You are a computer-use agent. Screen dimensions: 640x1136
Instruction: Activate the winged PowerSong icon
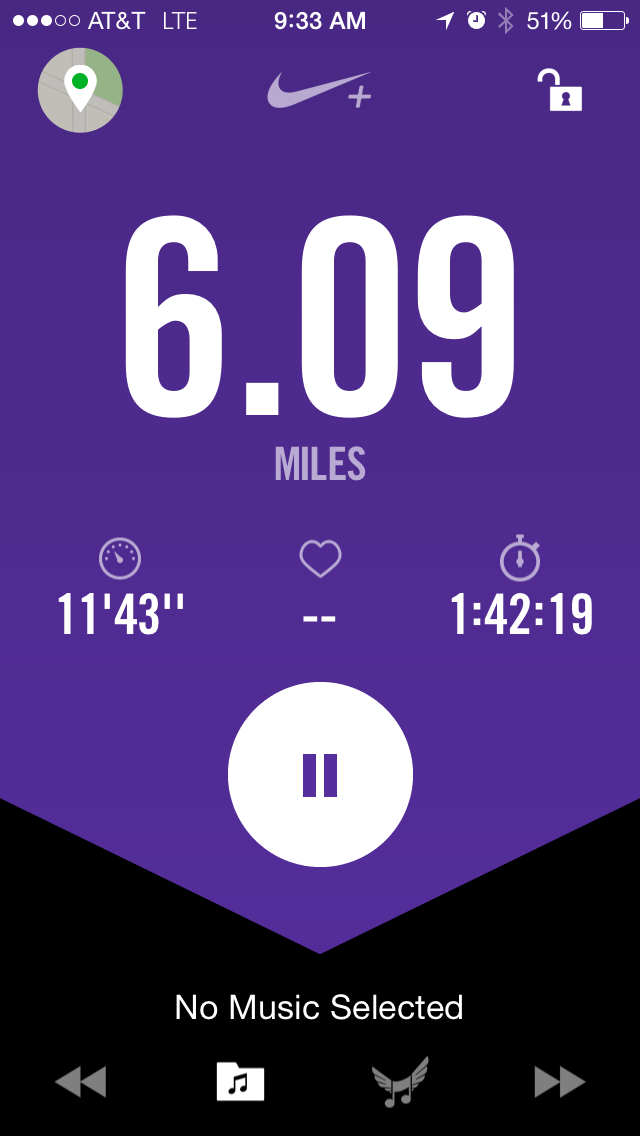[x=400, y=1081]
